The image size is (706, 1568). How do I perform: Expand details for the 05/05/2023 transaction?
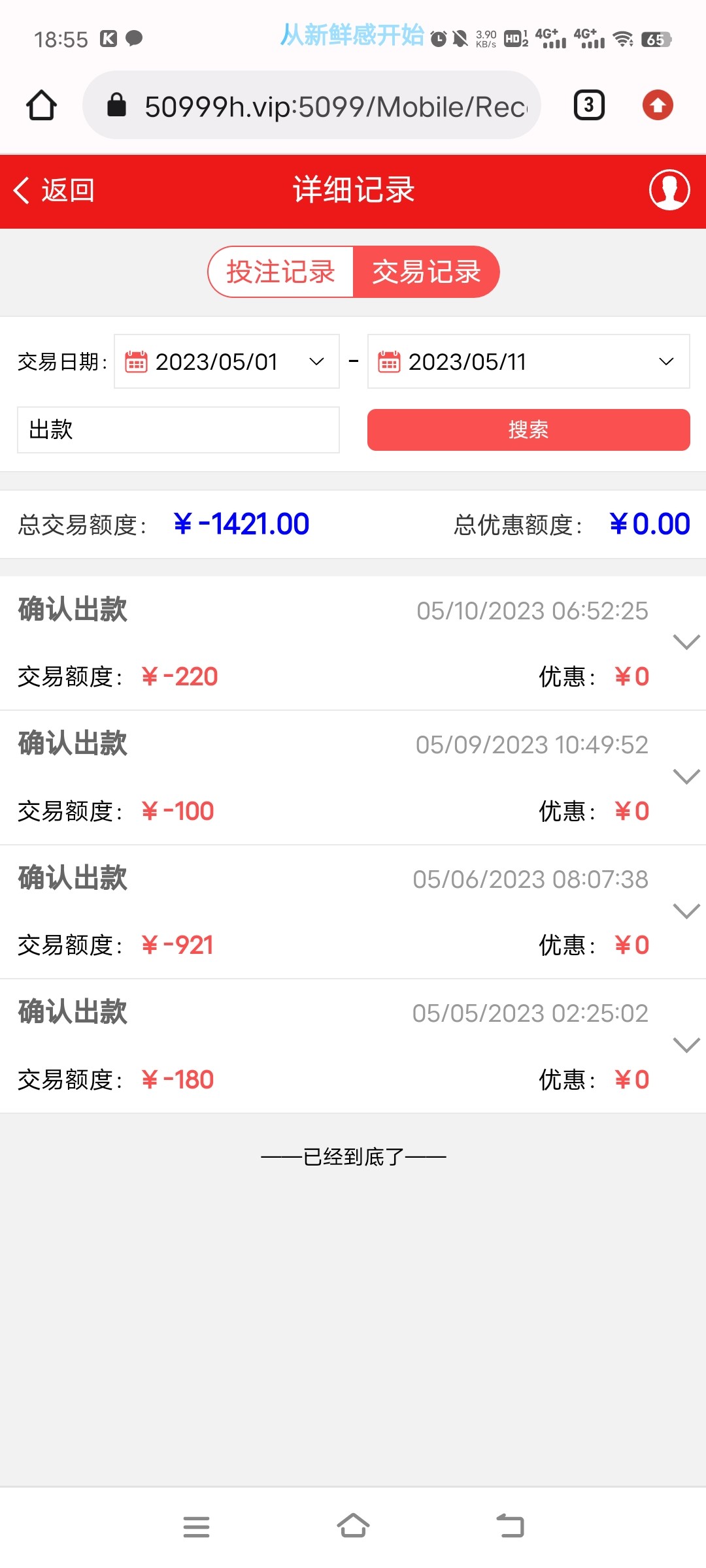point(686,1045)
